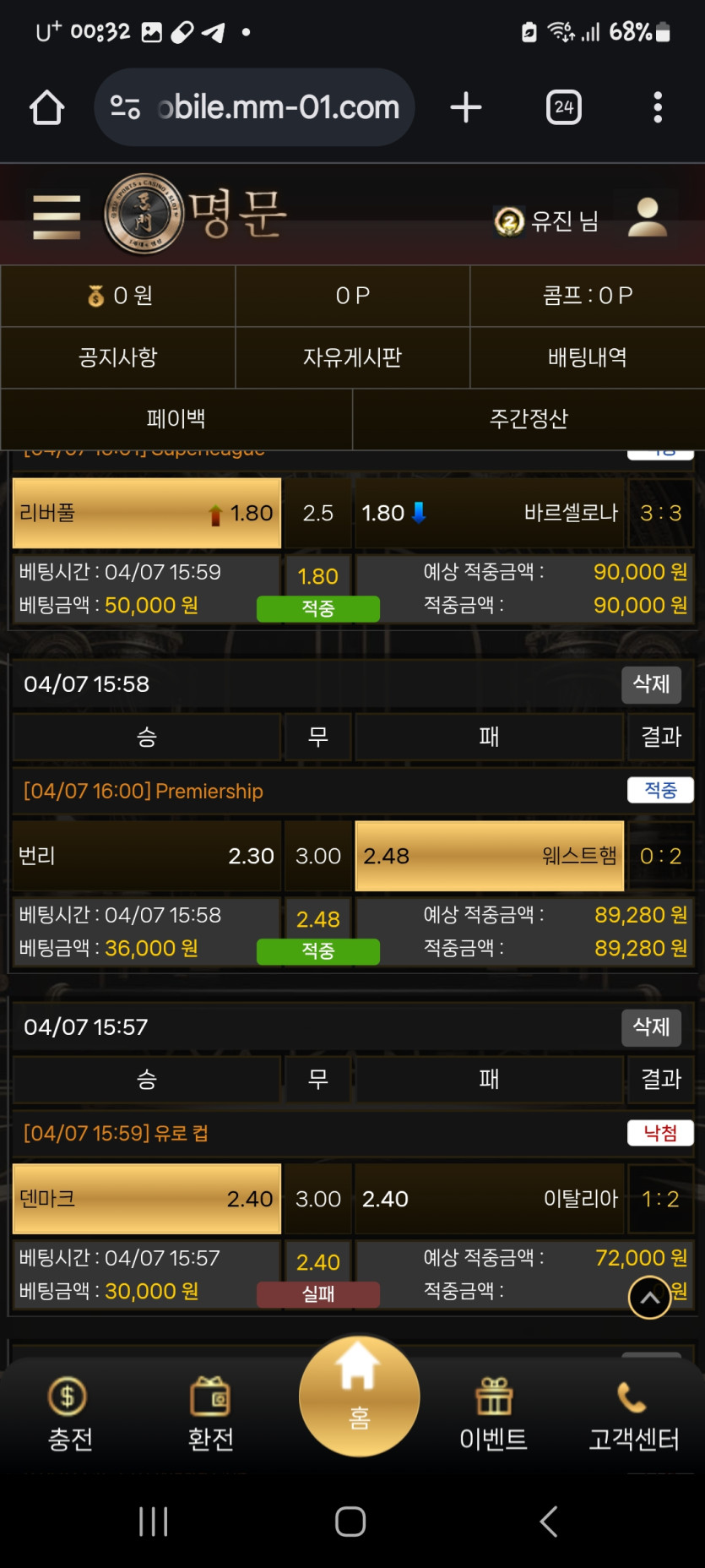This screenshot has height=1568, width=705.
Task: Open the 주간정산 weekly settlement
Action: point(529,419)
